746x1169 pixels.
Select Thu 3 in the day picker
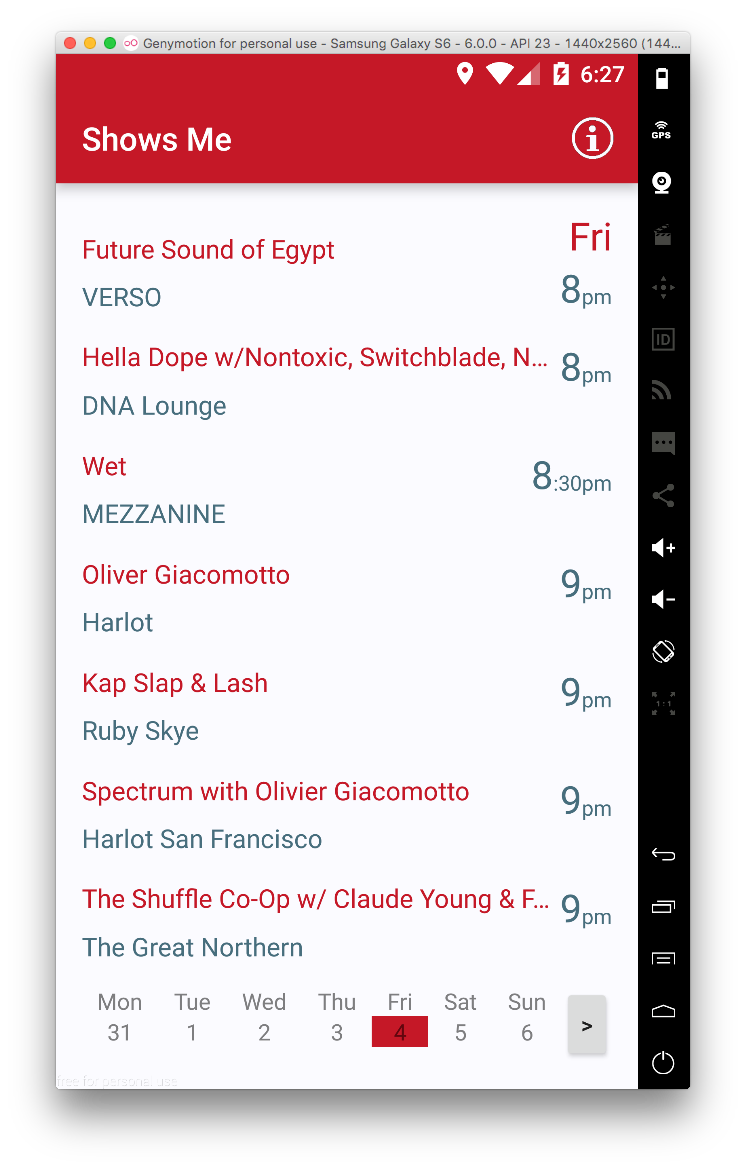coord(337,1017)
